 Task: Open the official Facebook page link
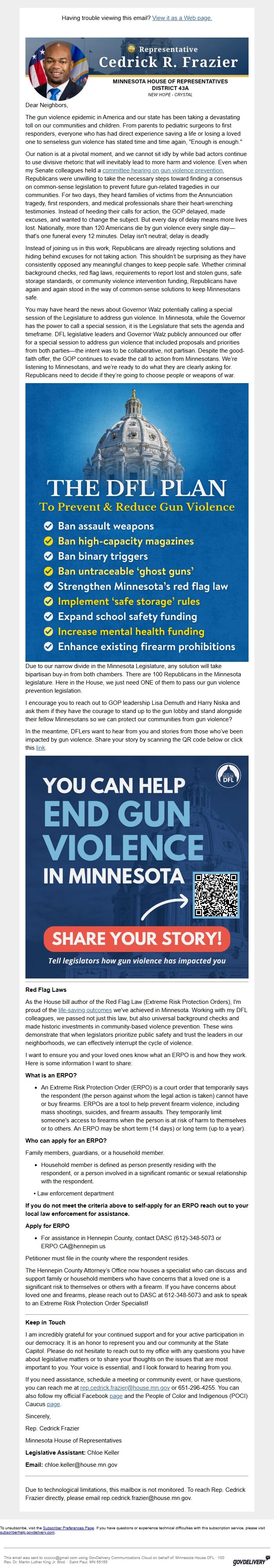point(116,1396)
